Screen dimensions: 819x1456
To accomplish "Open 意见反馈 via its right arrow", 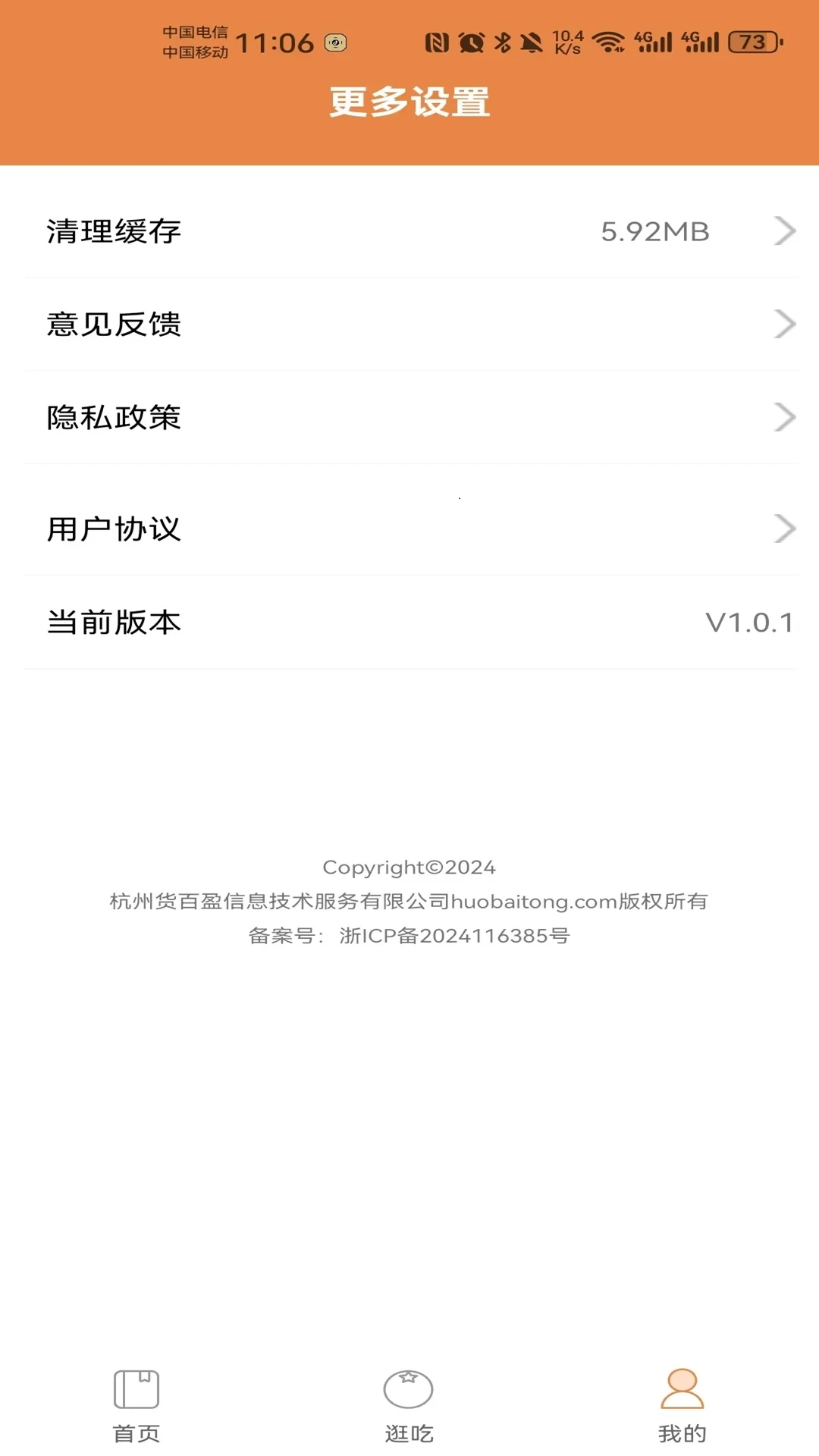I will [784, 325].
